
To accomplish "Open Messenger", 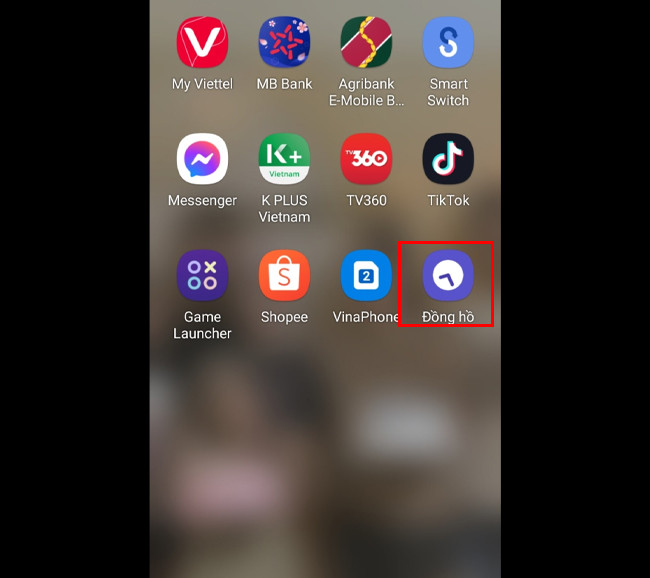I will pyautogui.click(x=202, y=159).
